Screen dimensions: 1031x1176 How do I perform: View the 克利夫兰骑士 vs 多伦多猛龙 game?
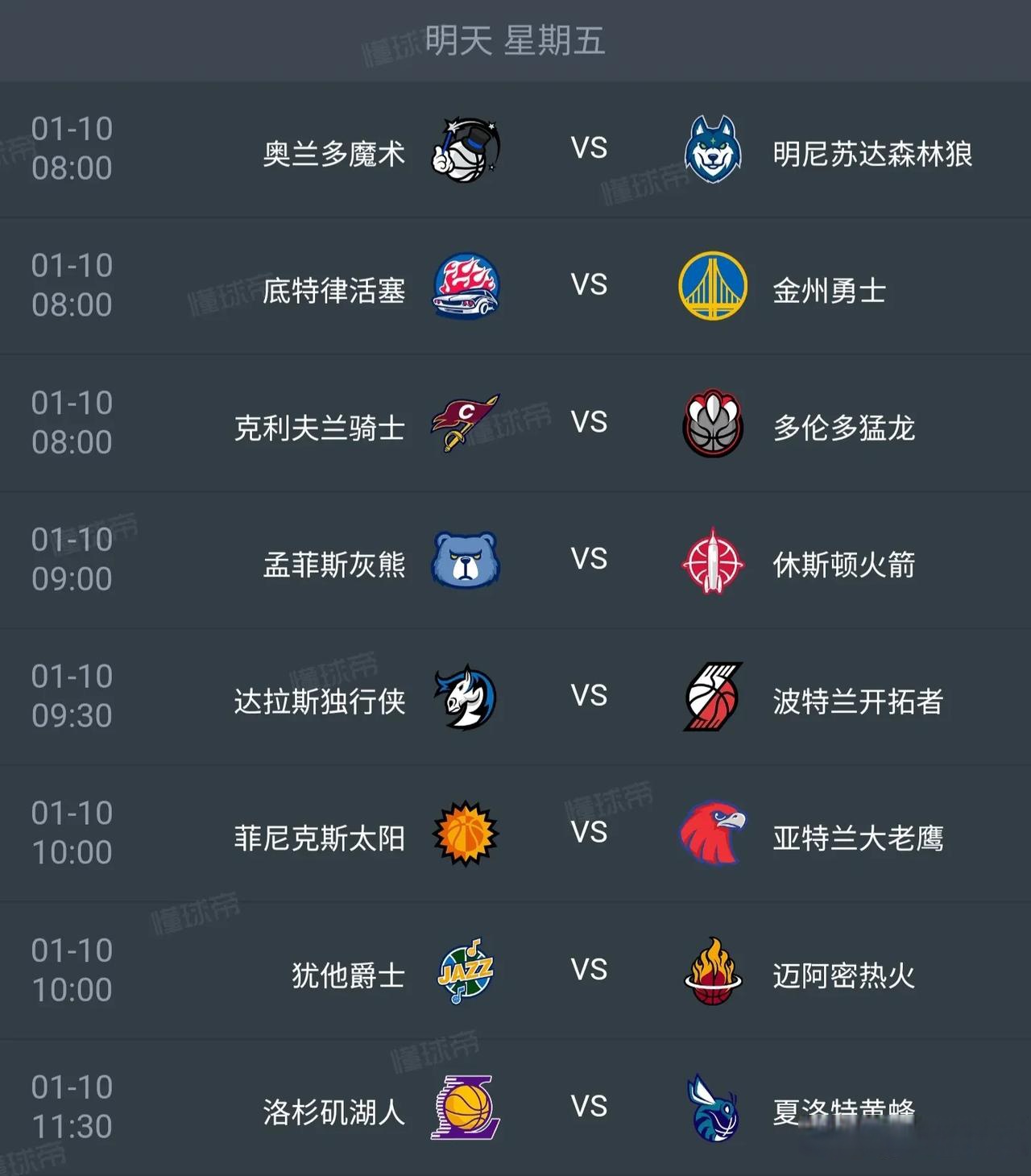(589, 423)
